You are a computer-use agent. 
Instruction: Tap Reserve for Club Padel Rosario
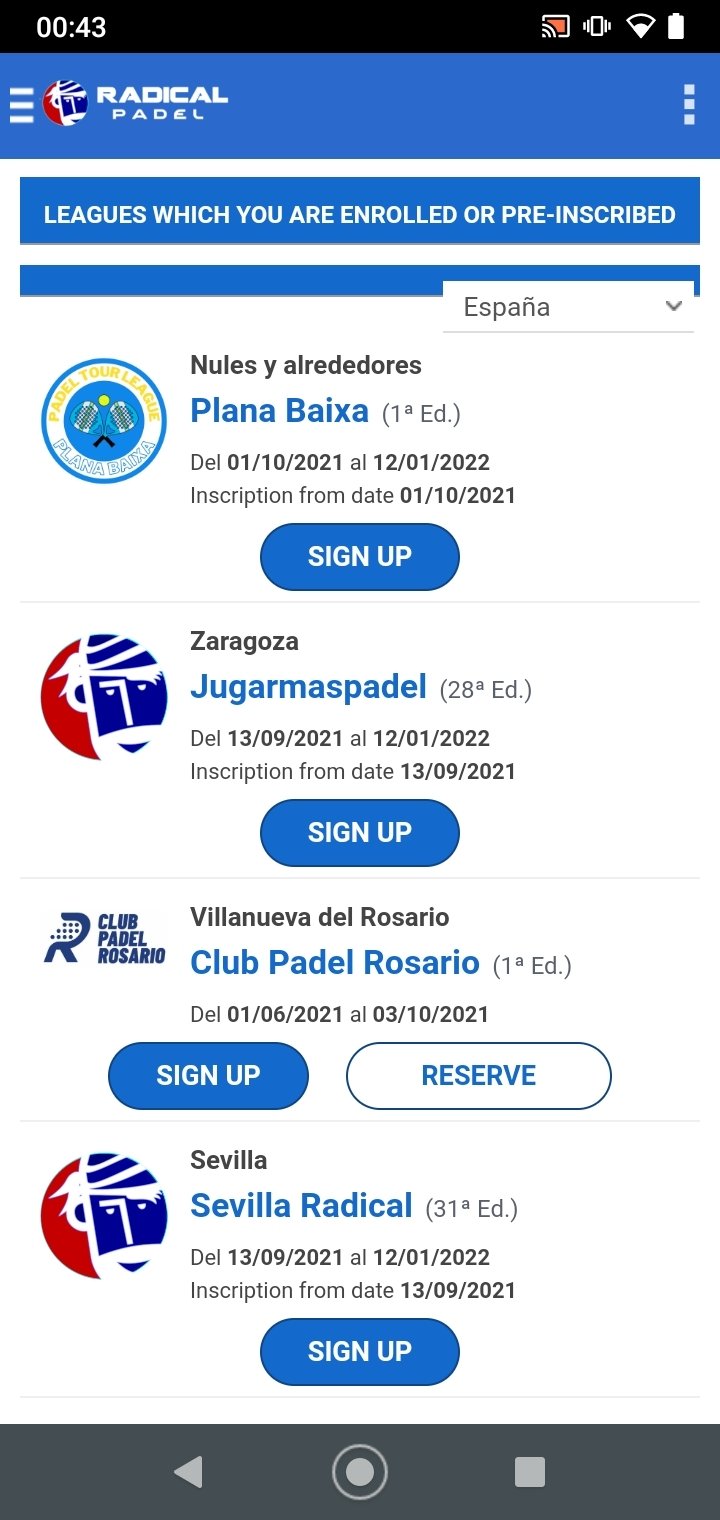(479, 1076)
